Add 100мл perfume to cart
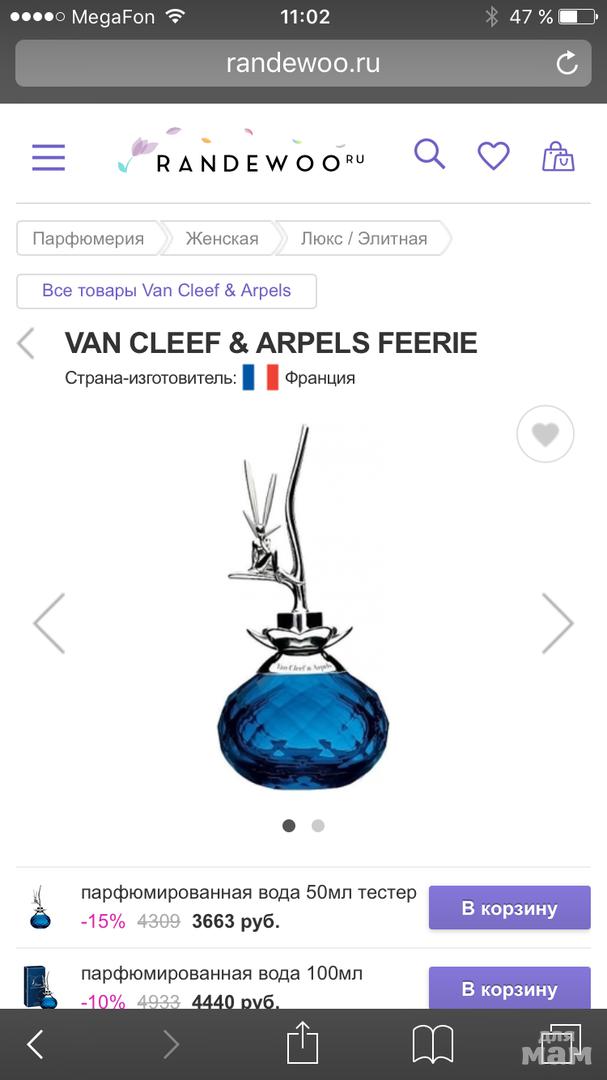 (509, 988)
